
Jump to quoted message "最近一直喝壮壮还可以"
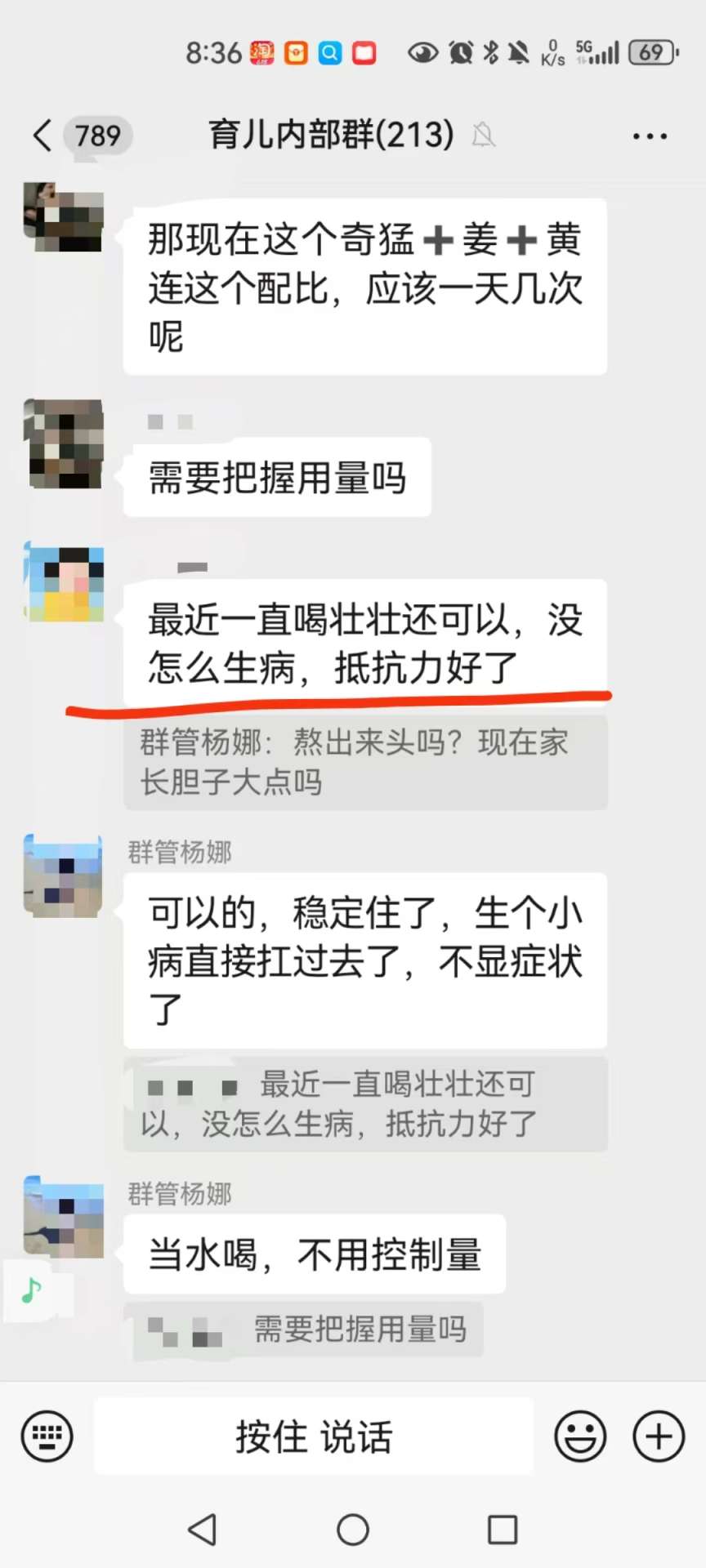point(364,1104)
